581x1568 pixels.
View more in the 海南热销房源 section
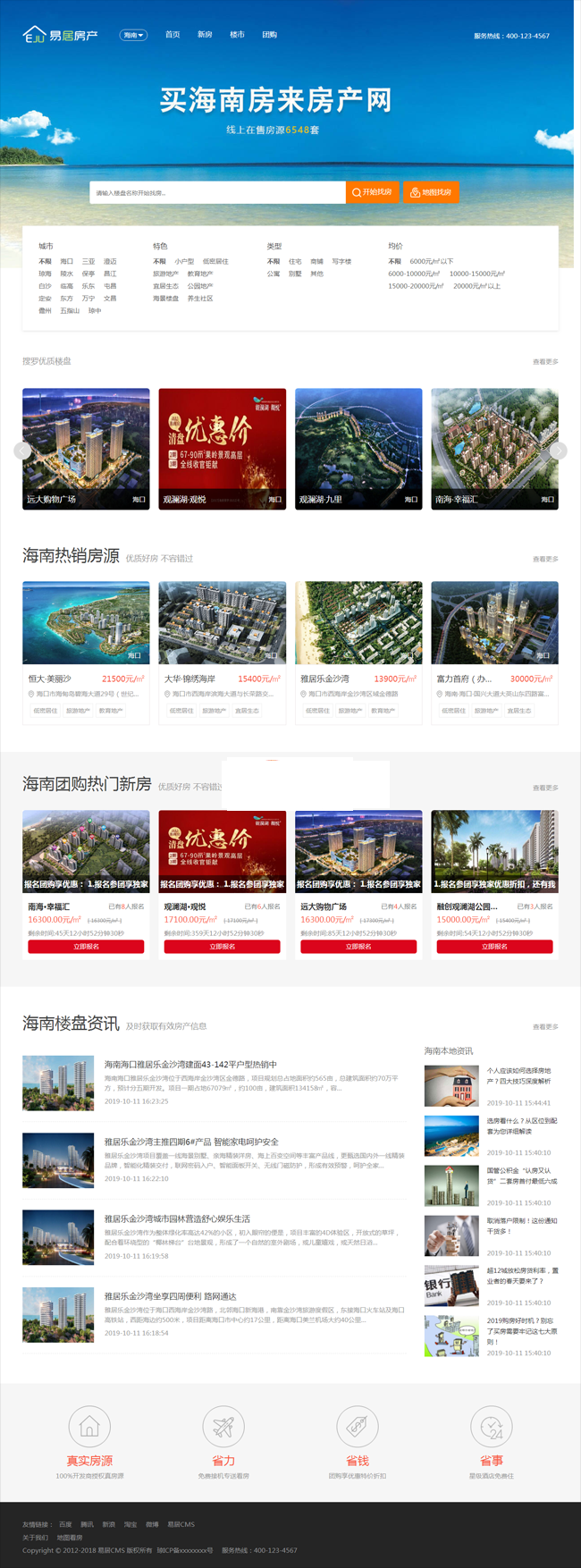pyautogui.click(x=545, y=559)
